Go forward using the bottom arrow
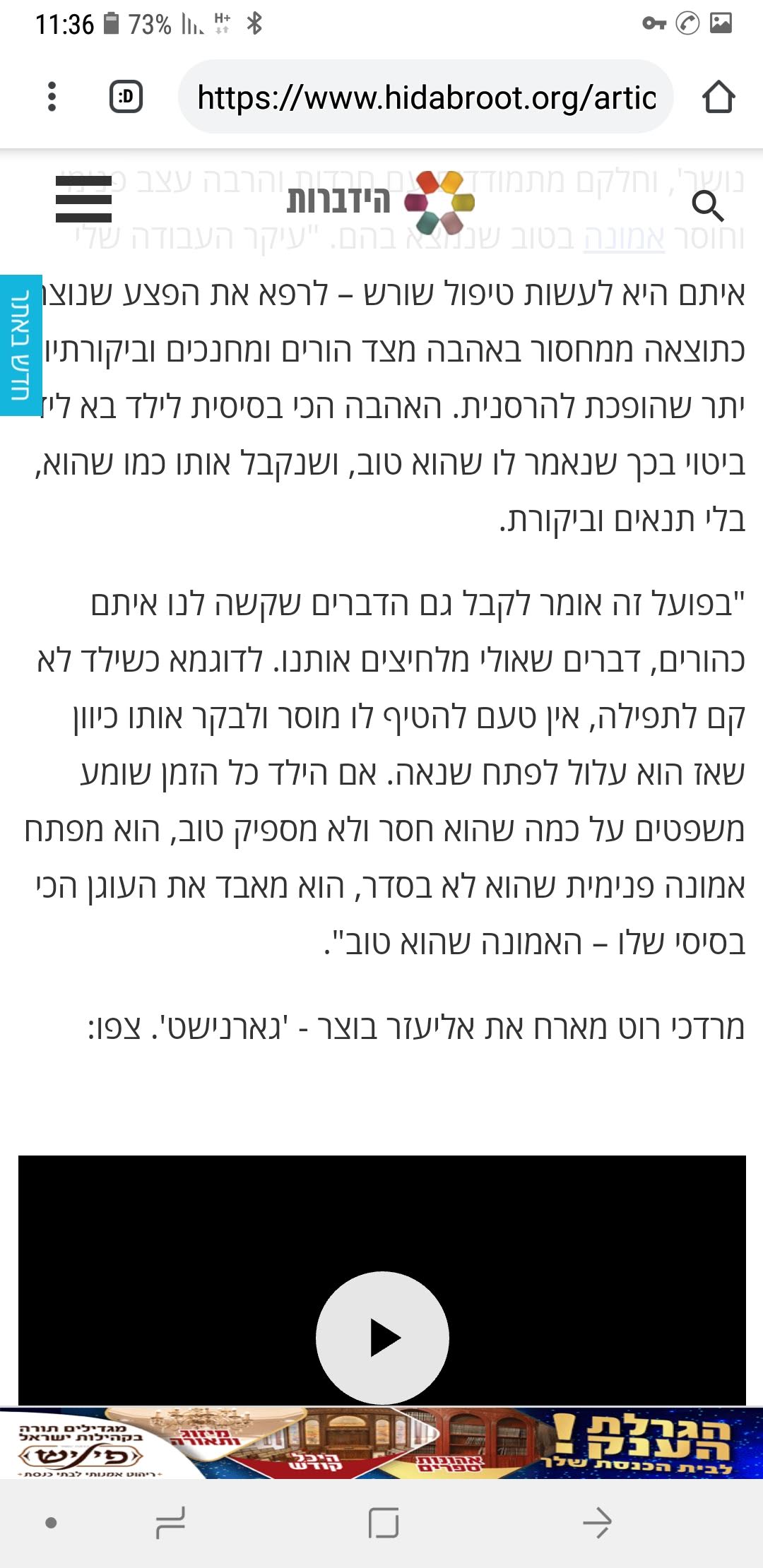This screenshot has width=763, height=1568. click(x=597, y=1522)
